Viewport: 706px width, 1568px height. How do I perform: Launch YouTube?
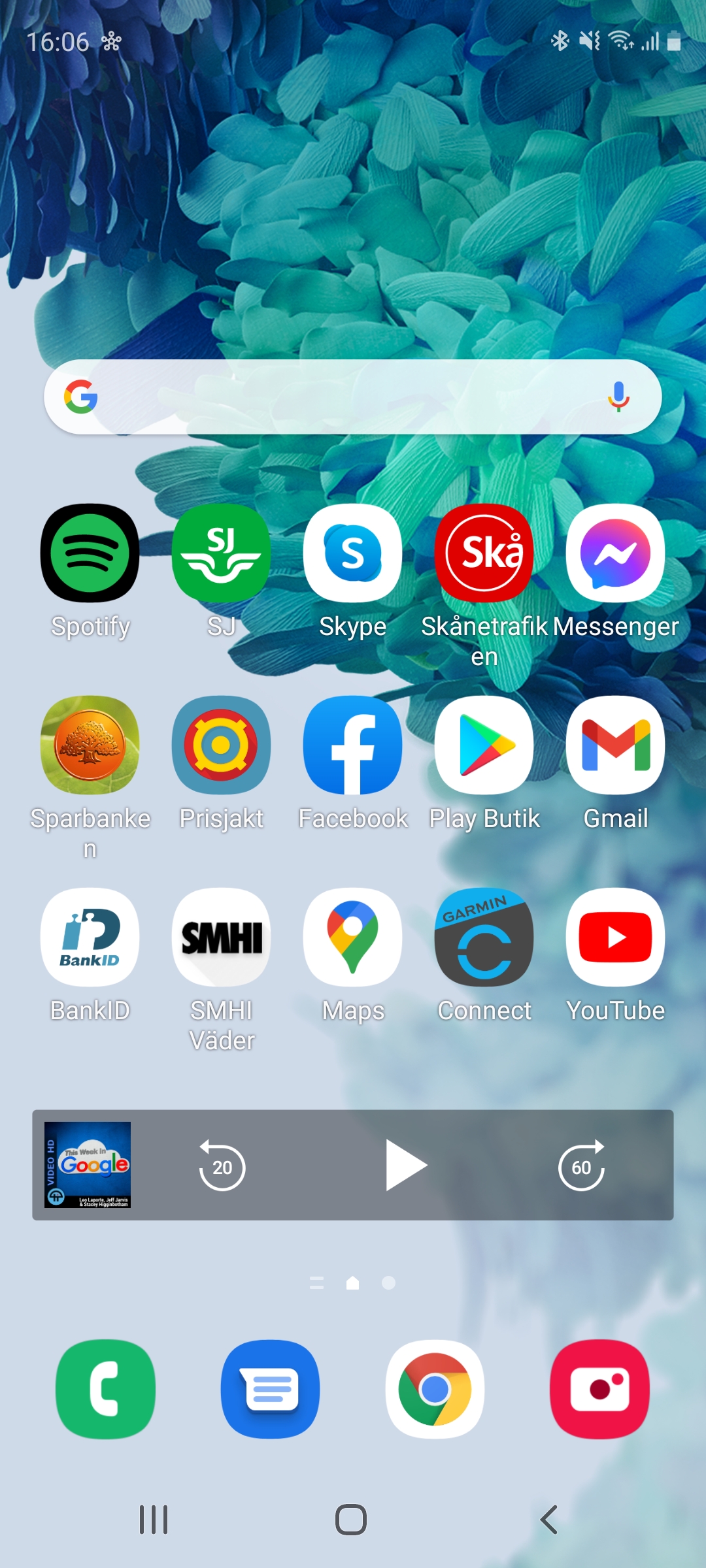point(616,937)
